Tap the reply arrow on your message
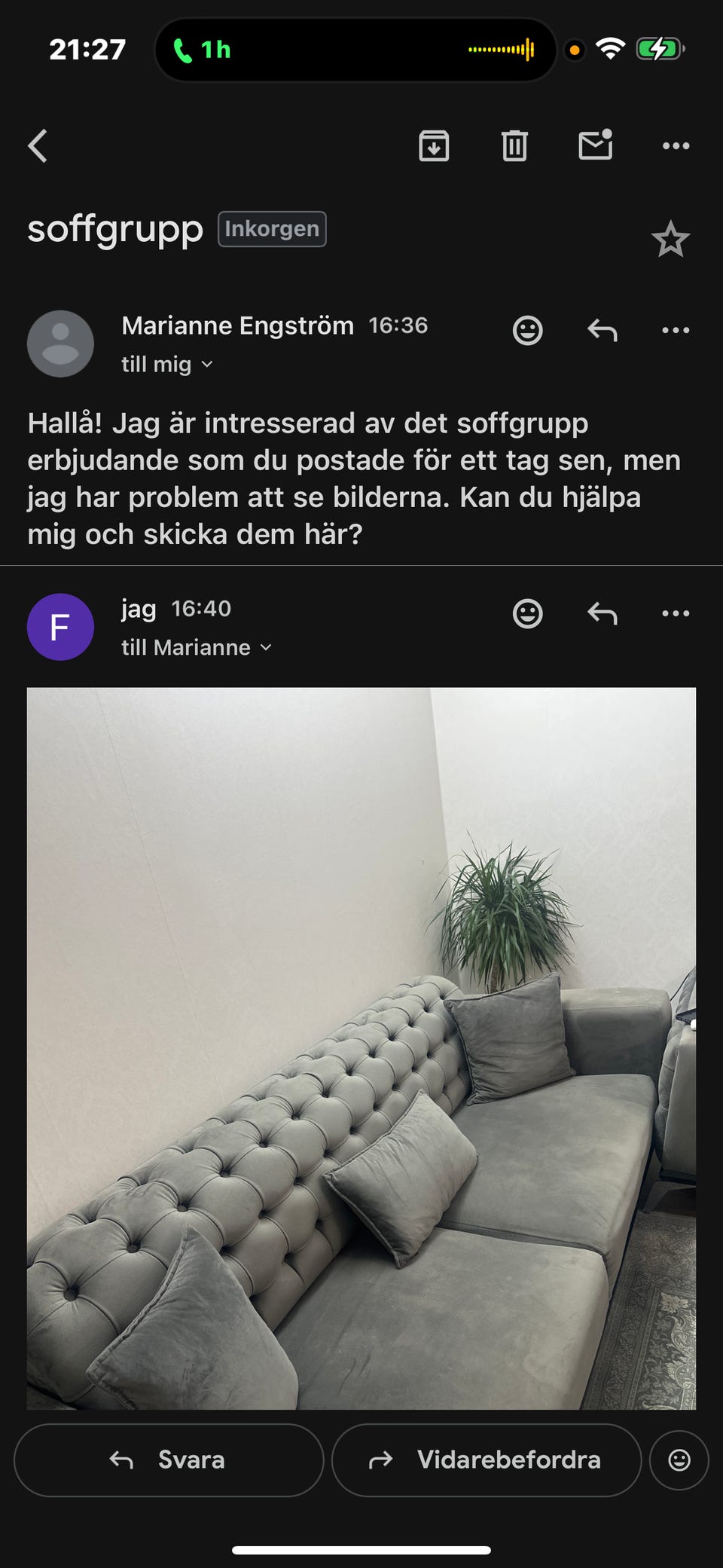The width and height of the screenshot is (723, 1568). pos(601,613)
